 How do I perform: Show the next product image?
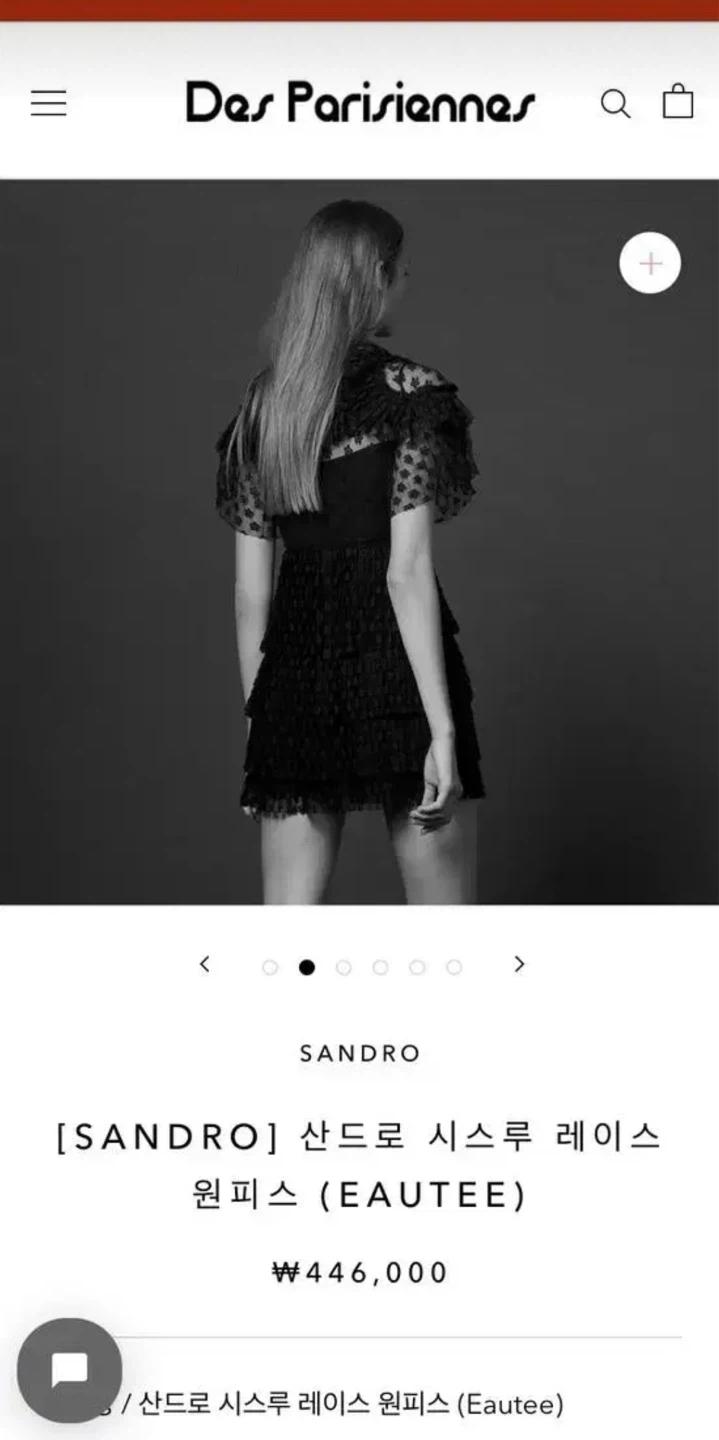pyautogui.click(x=519, y=964)
